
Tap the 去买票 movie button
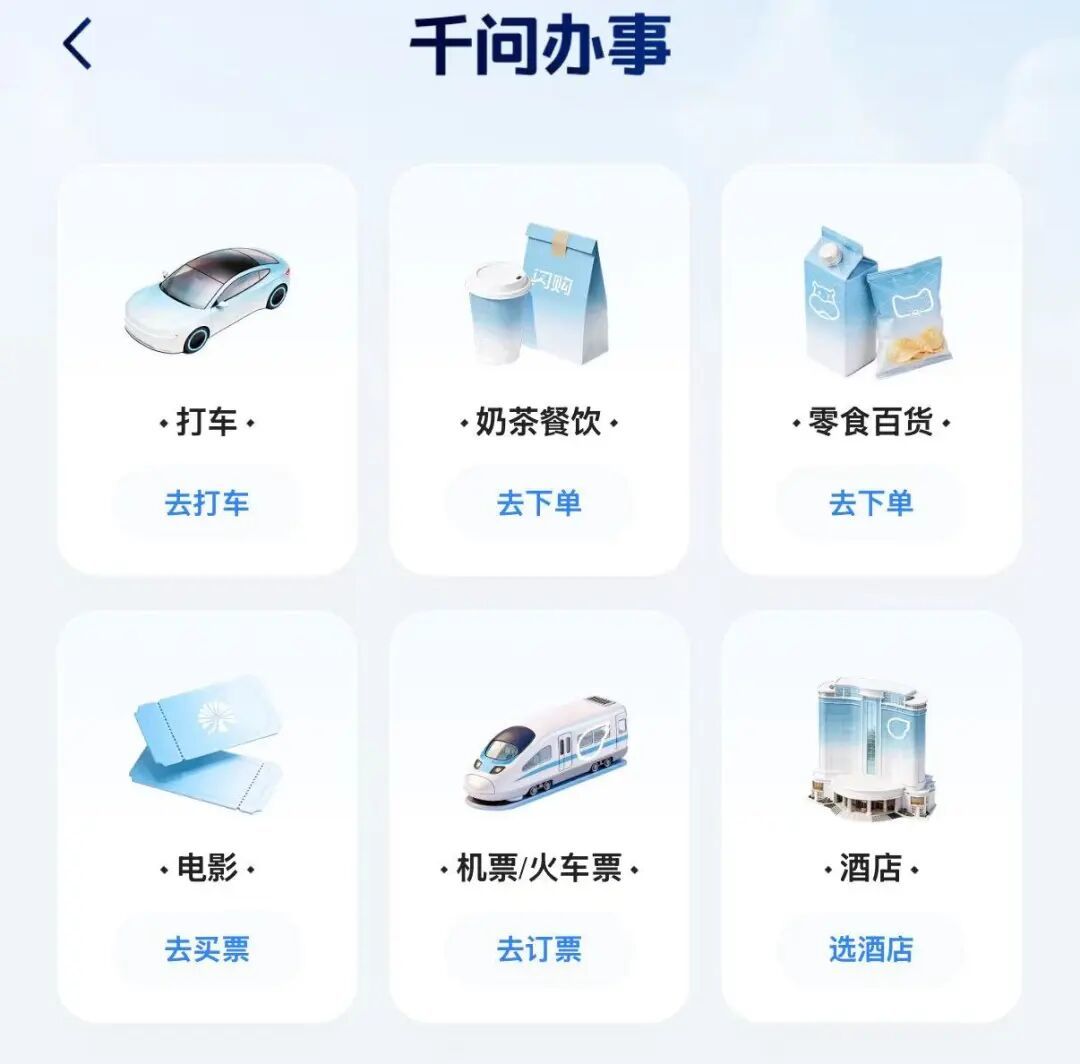(207, 949)
